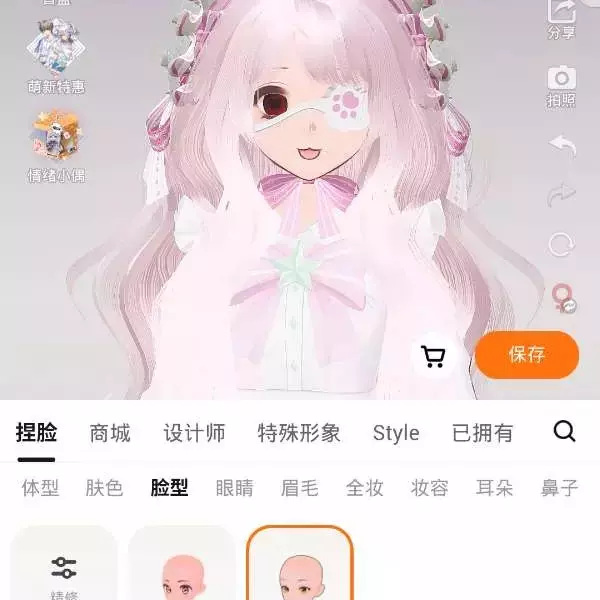Screen dimensions: 600x600
Task: Save the avatar with 保存
Action: pyautogui.click(x=527, y=355)
